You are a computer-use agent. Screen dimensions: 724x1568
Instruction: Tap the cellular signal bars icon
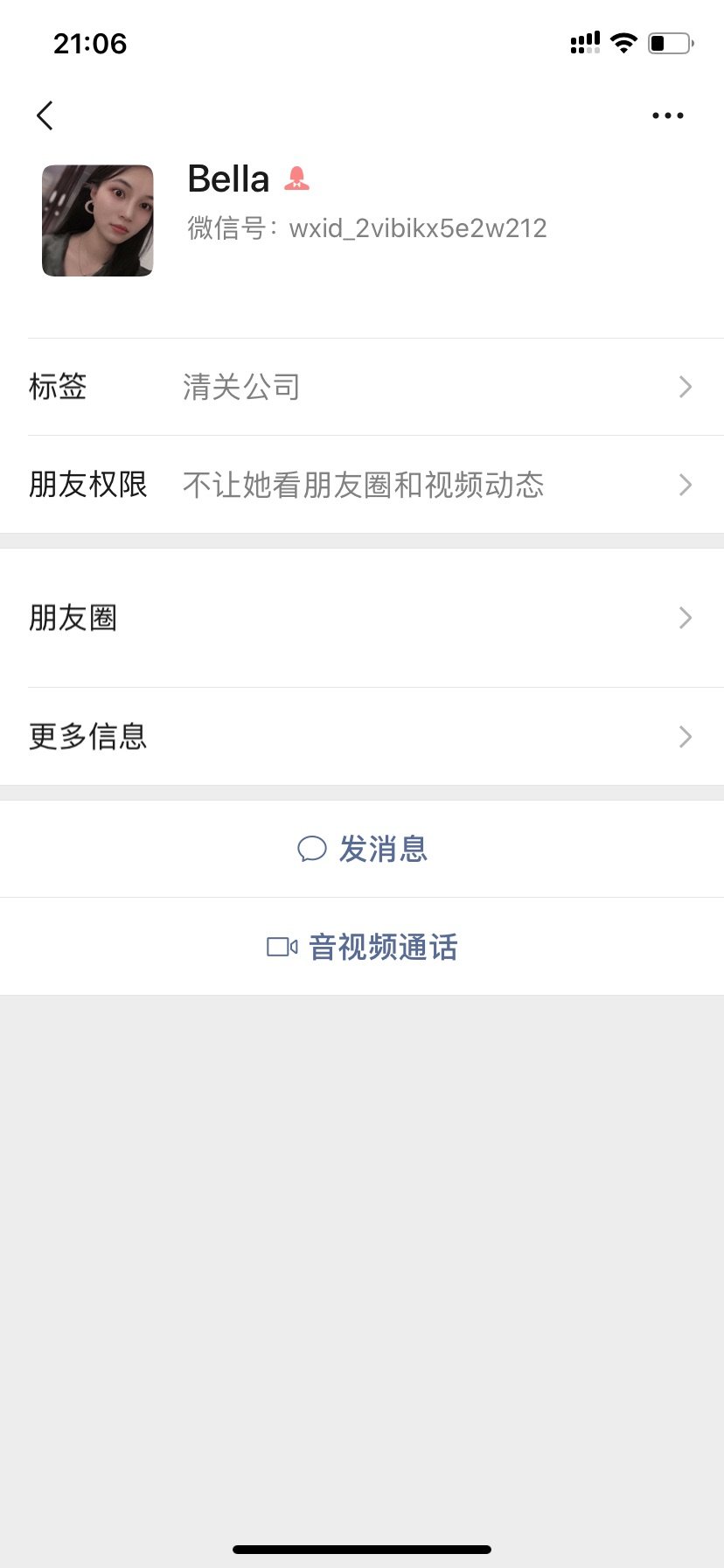[584, 42]
